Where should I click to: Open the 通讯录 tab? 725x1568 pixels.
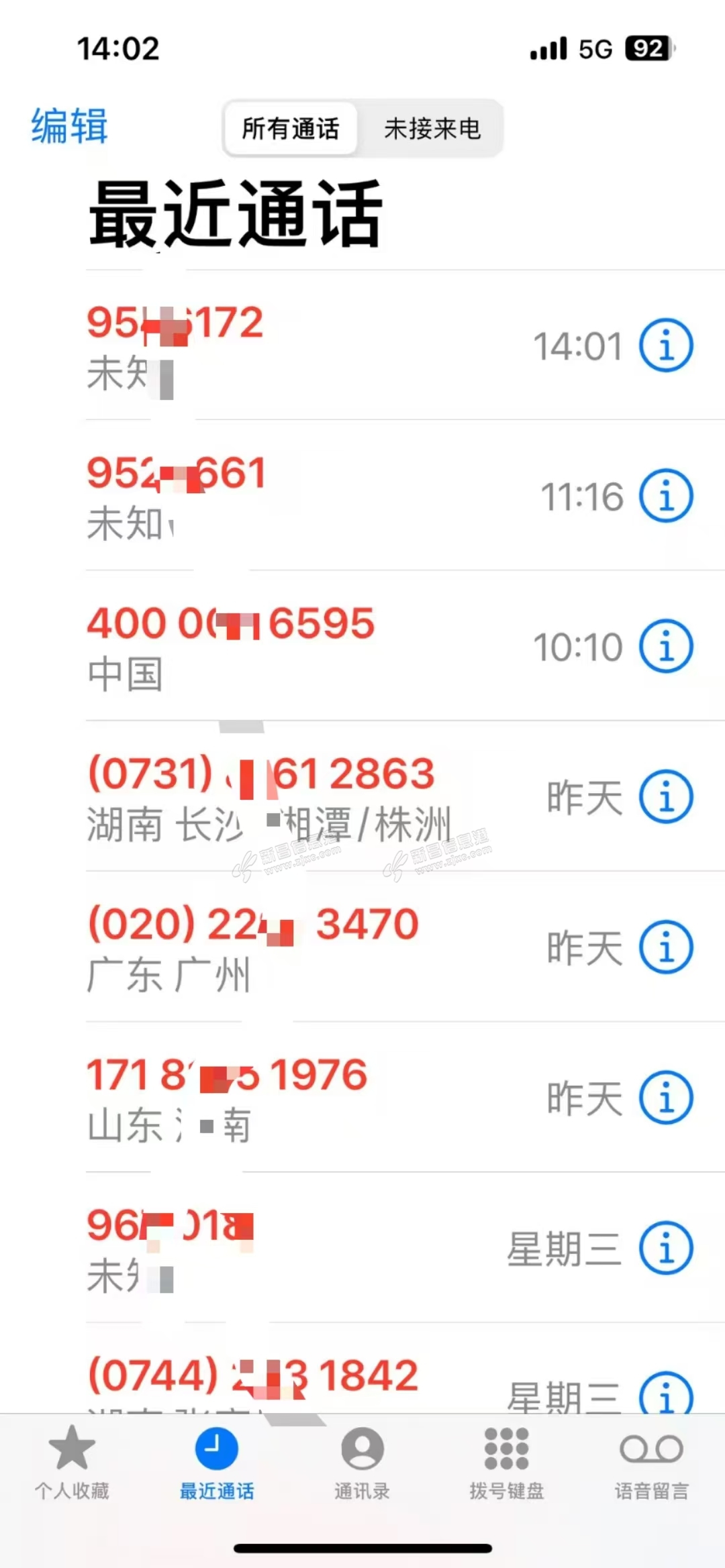click(362, 1463)
